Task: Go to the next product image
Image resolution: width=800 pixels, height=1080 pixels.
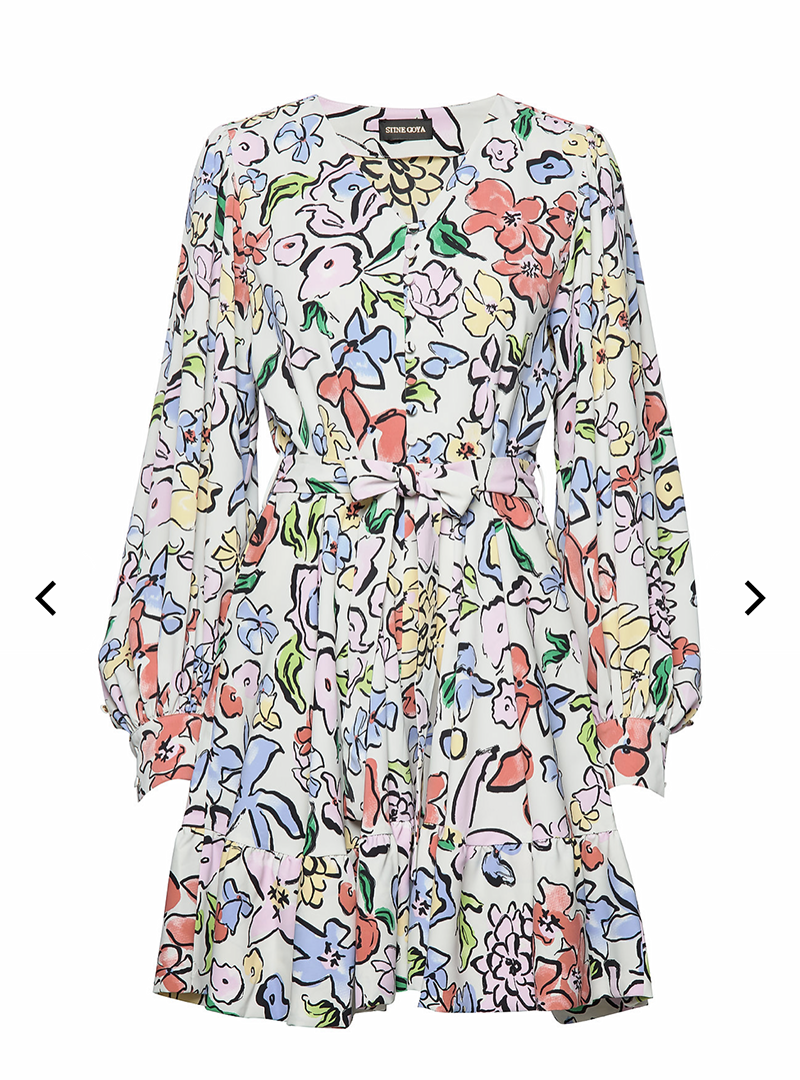Action: pyautogui.click(x=754, y=598)
